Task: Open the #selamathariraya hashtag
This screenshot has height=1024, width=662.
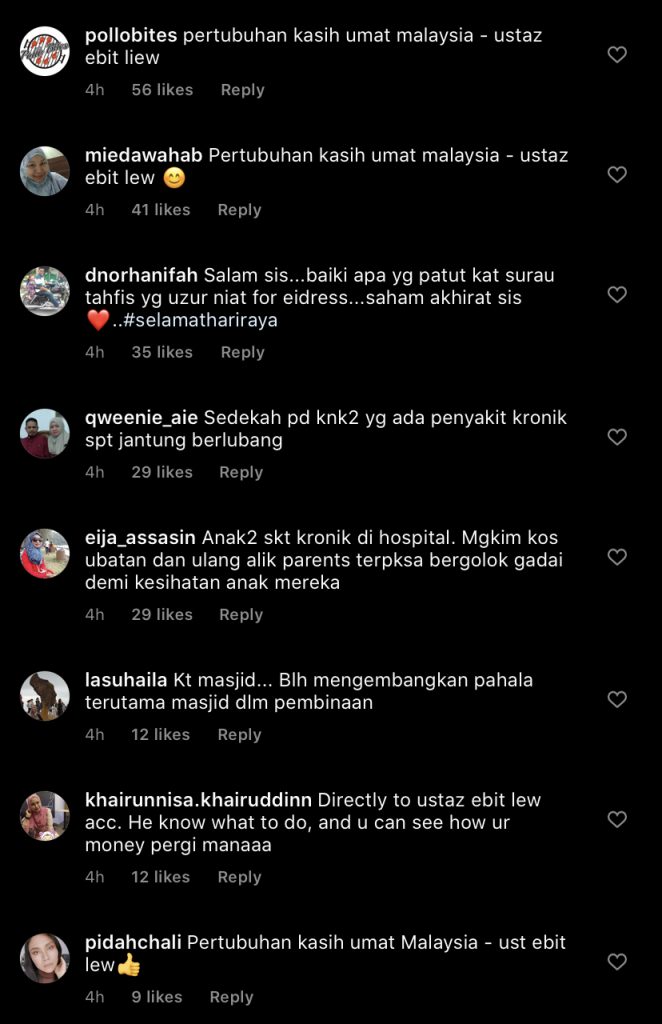Action: pos(201,321)
